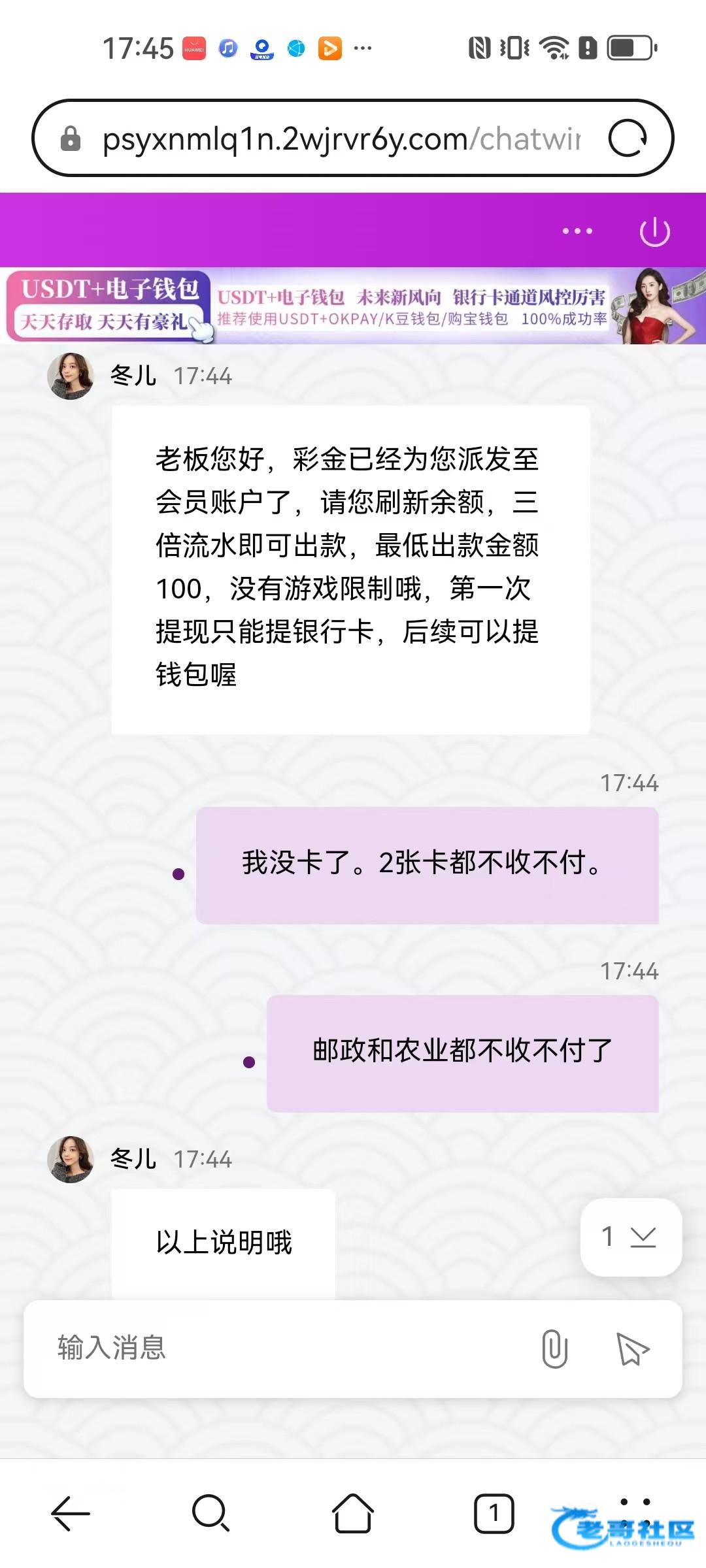Image resolution: width=706 pixels, height=1568 pixels.
Task: Open browser search from the bottom bar
Action: pos(210,1513)
